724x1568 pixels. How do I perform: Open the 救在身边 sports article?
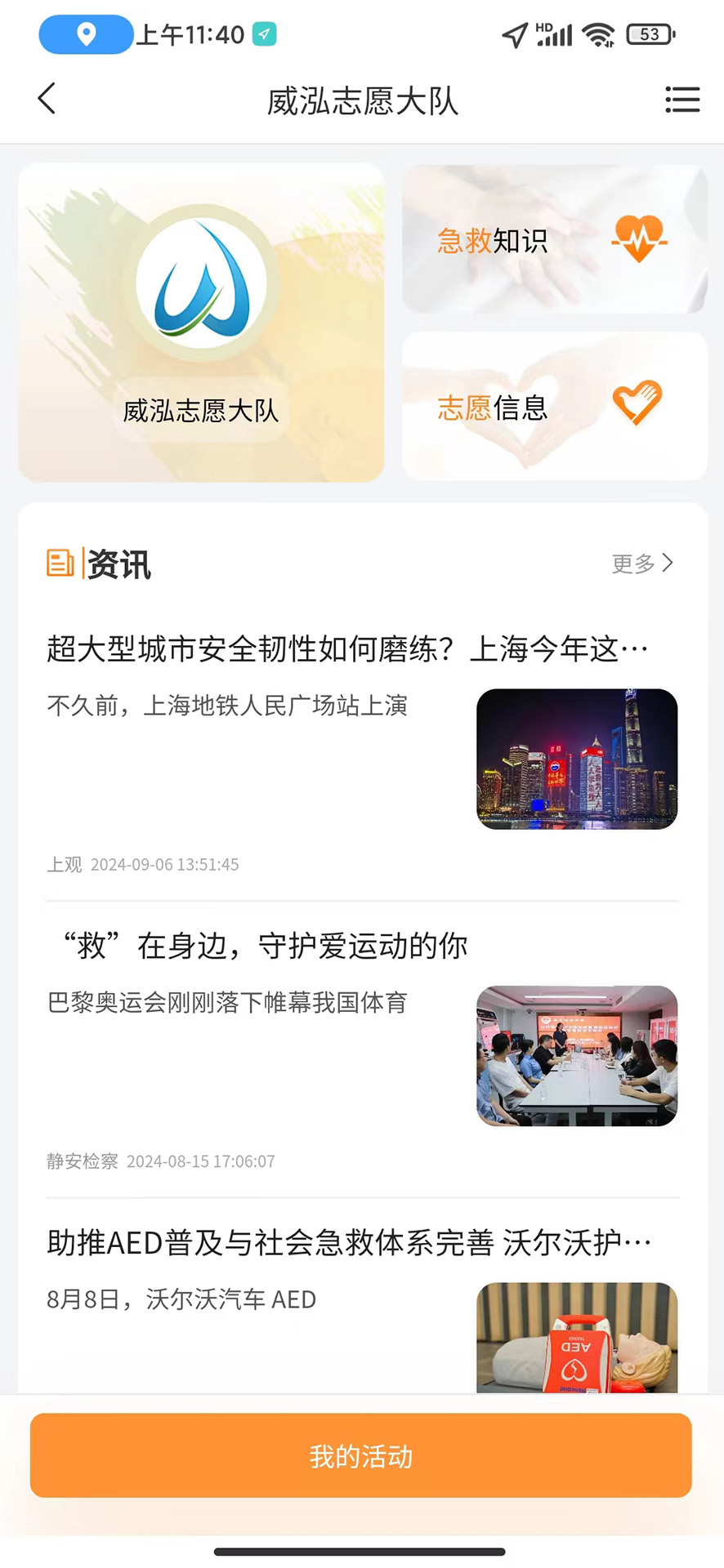tap(264, 945)
